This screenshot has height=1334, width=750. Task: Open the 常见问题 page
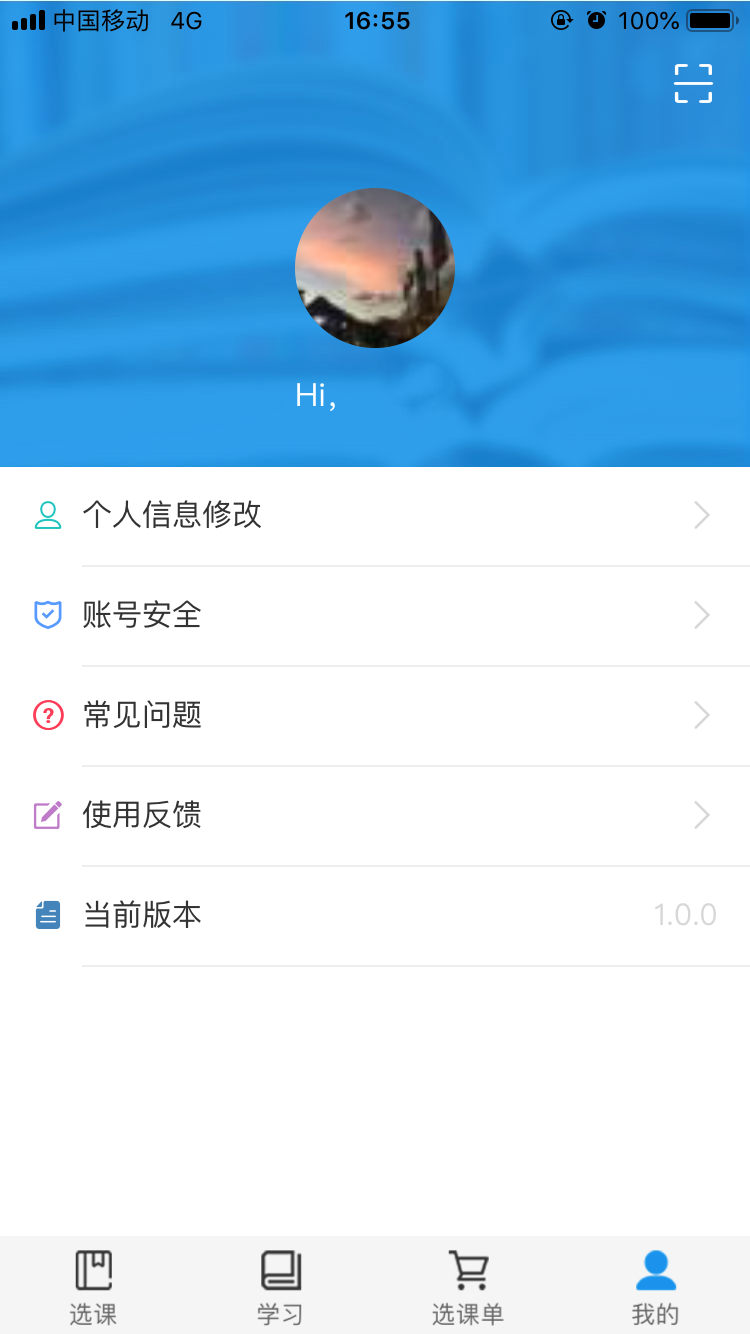coord(375,715)
